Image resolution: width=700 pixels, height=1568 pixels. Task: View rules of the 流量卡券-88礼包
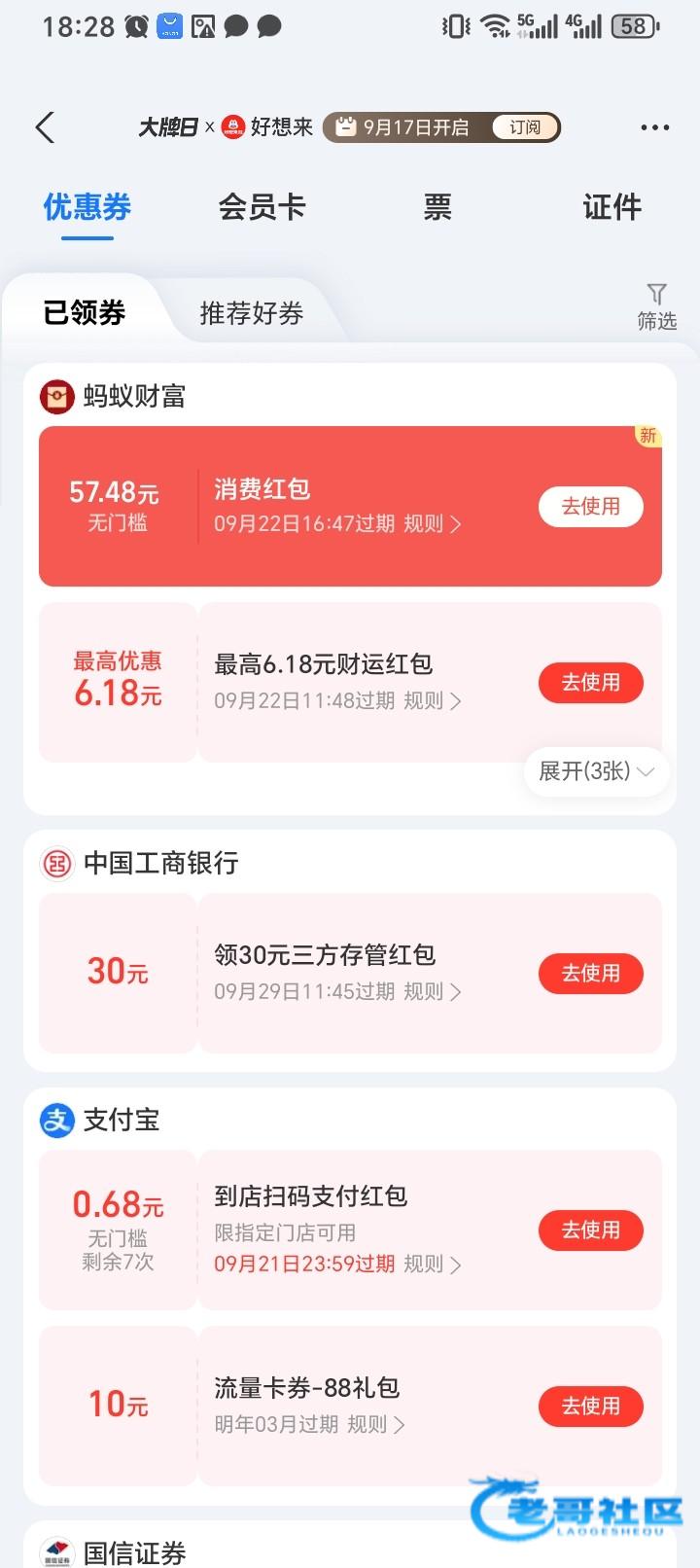(375, 1425)
